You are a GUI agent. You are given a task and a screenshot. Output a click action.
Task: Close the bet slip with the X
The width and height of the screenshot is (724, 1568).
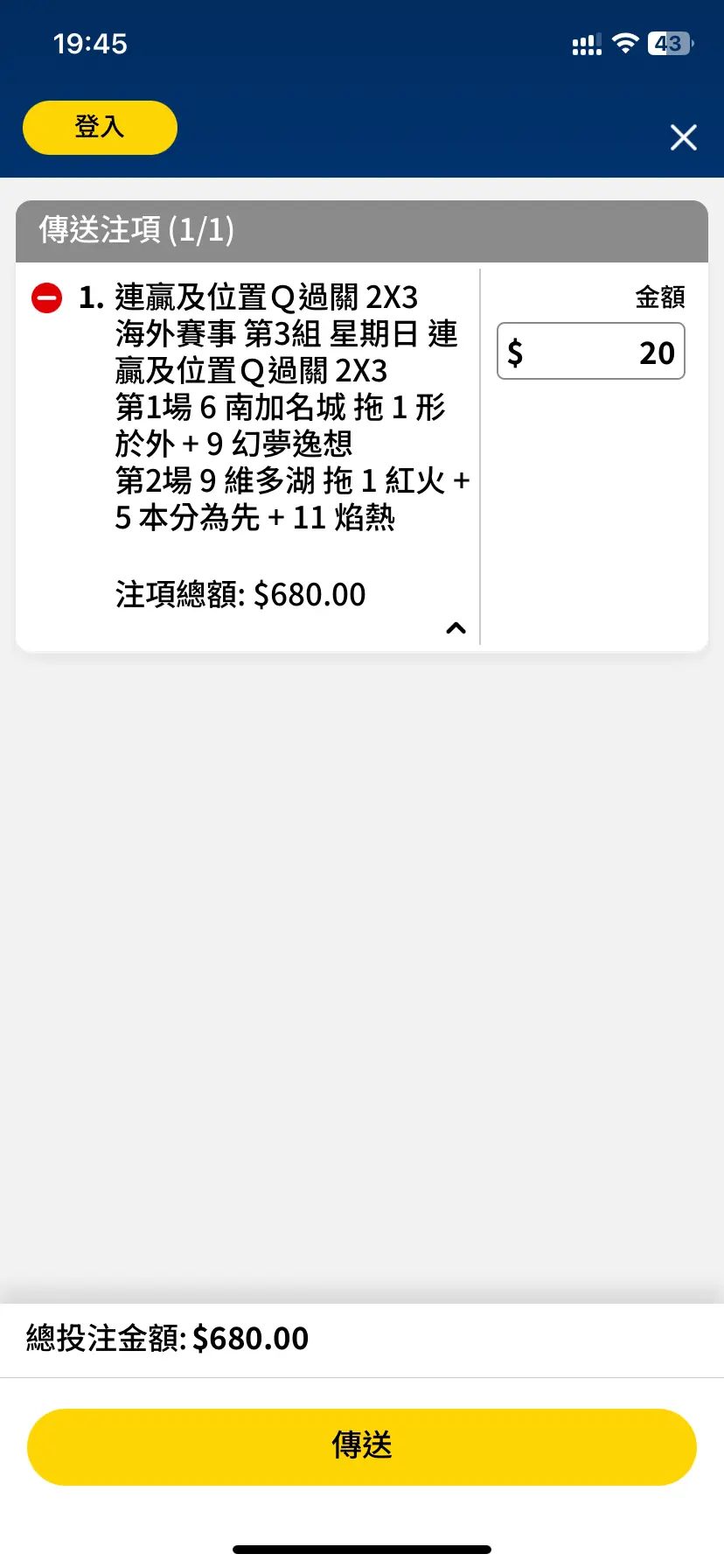click(683, 137)
